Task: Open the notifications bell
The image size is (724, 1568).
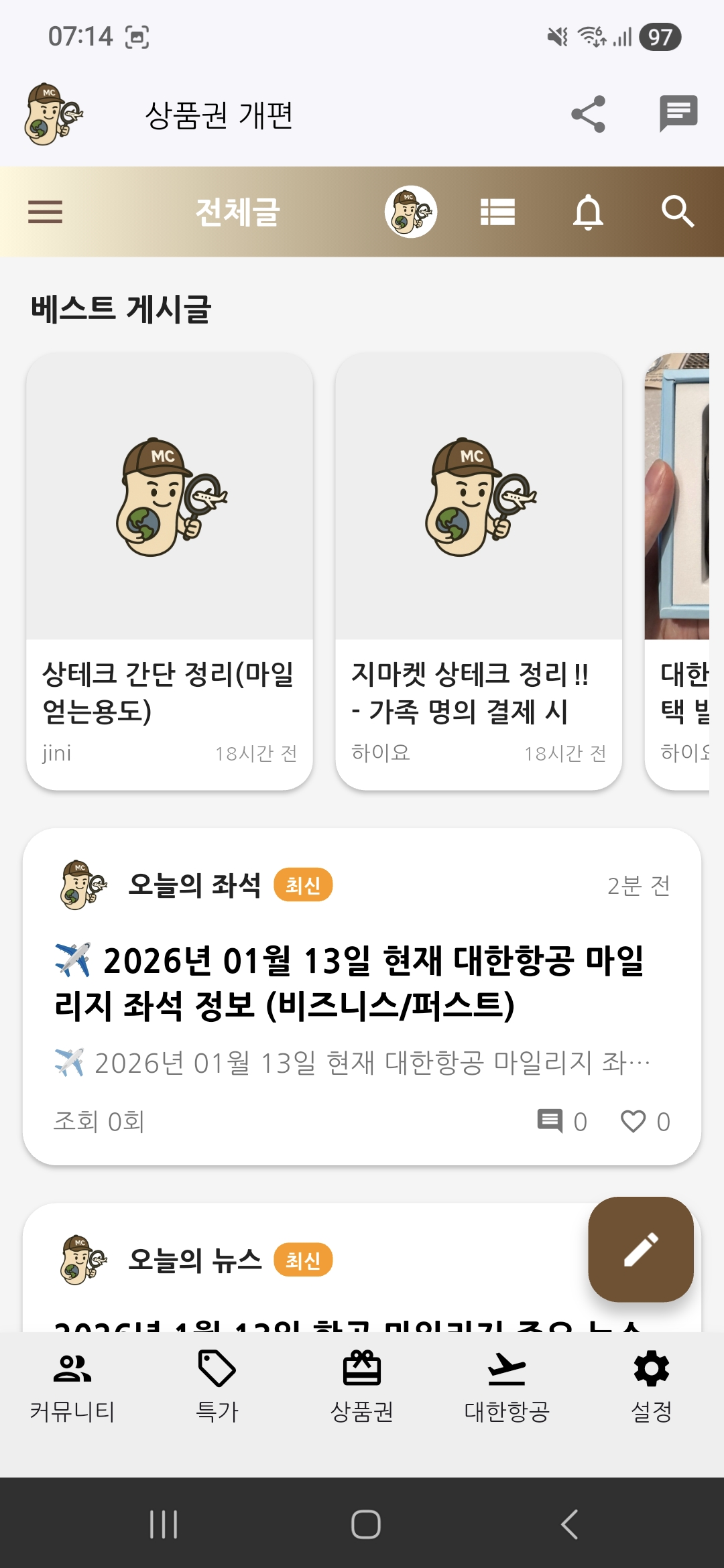Action: click(x=588, y=212)
